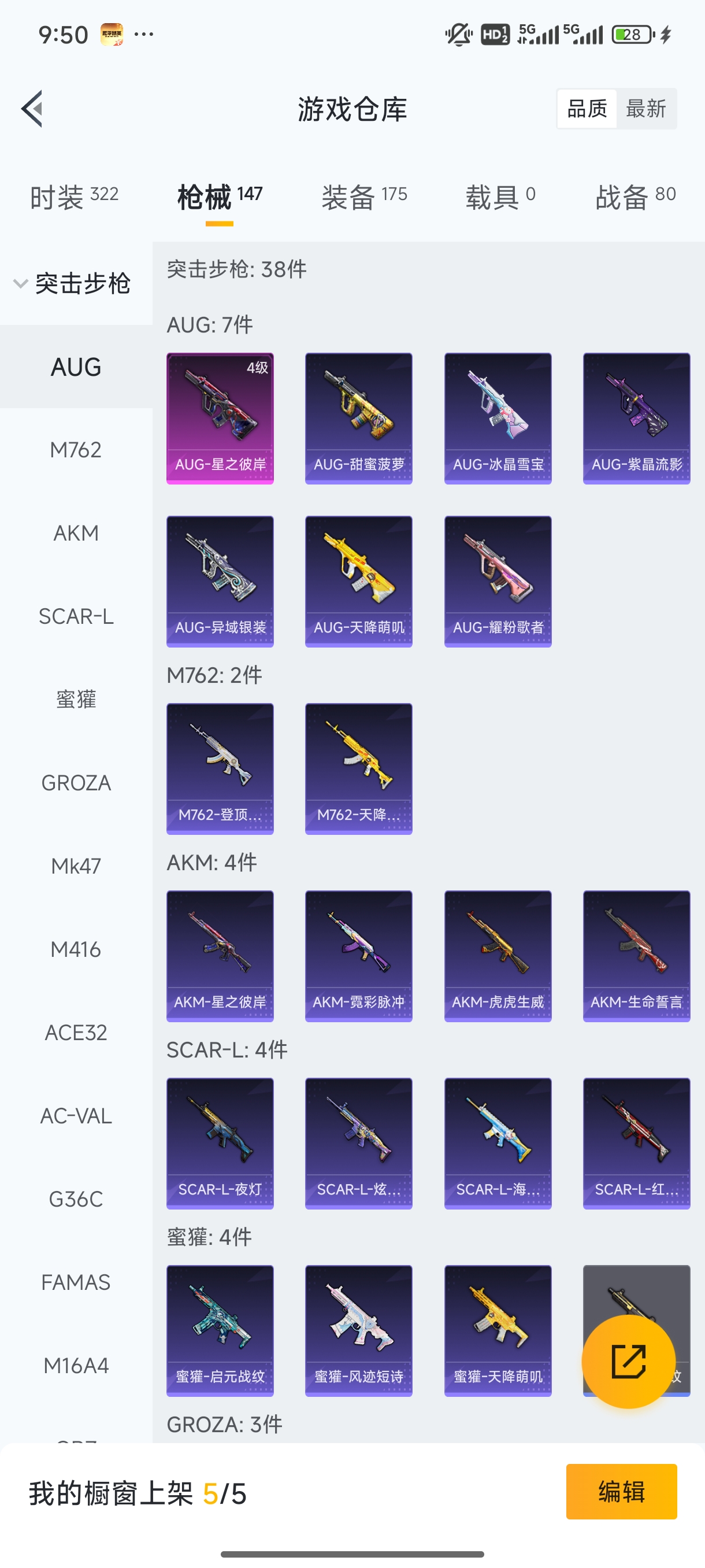705x1568 pixels.
Task: Switch to the 装备 tab
Action: coord(363,197)
